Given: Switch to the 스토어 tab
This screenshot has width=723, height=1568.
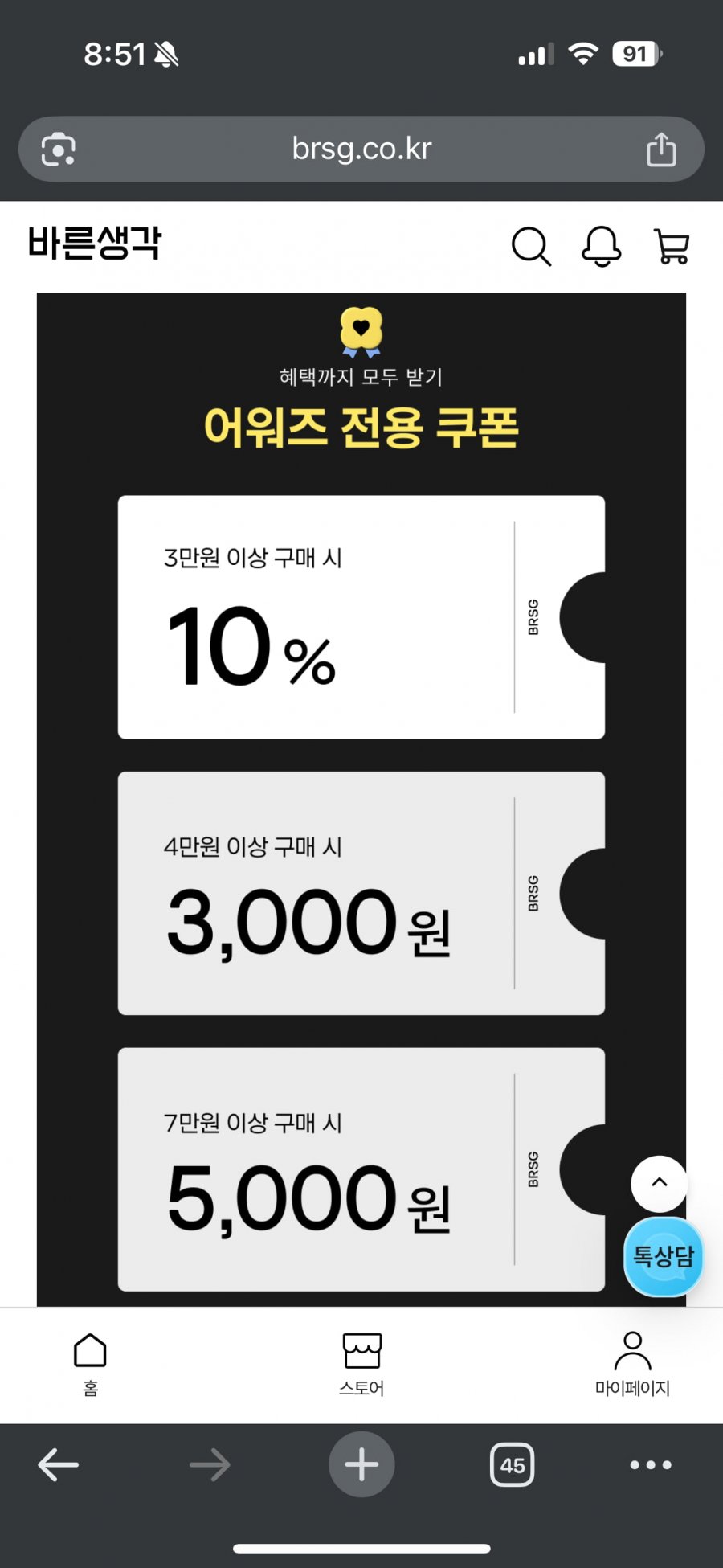Looking at the screenshot, I should 361,1364.
